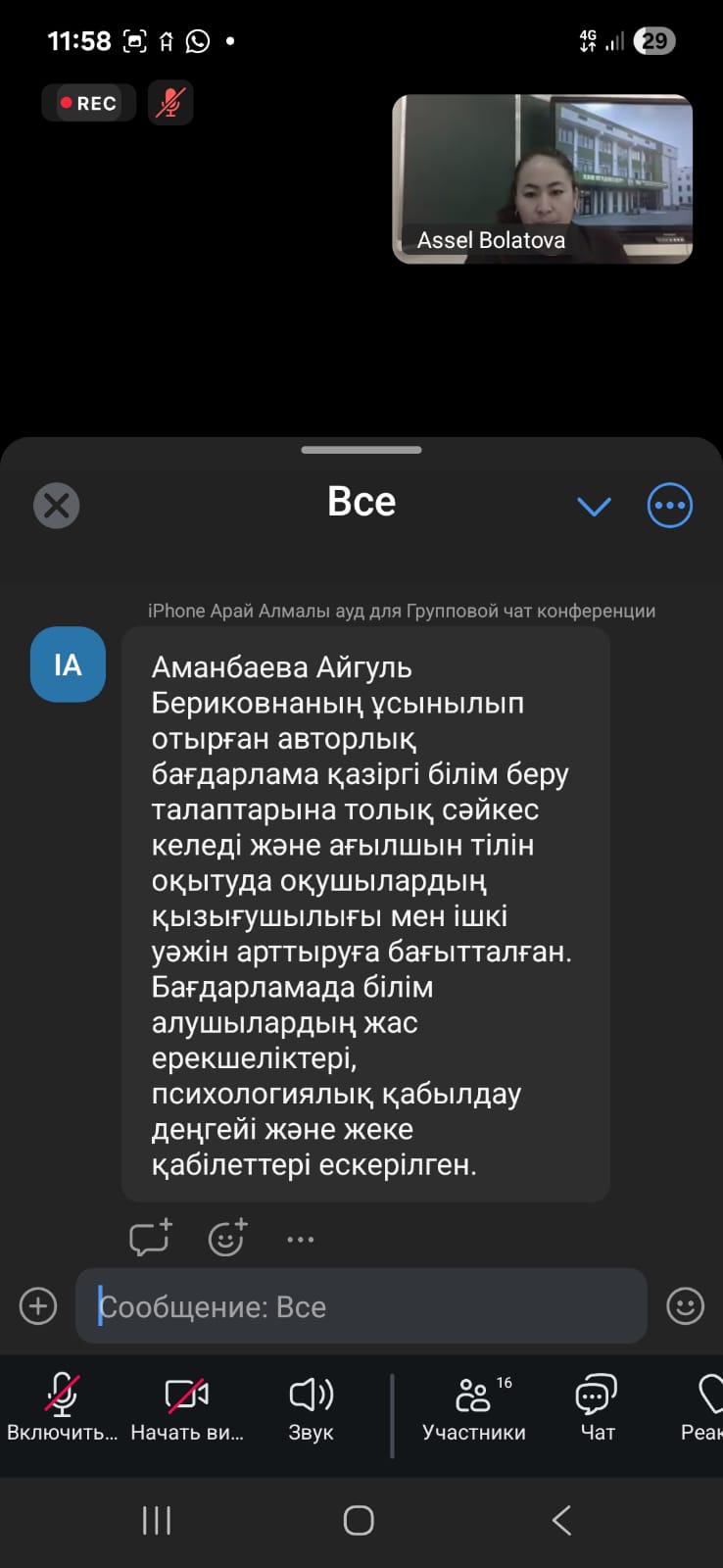Open recent apps from navigation bar
This screenshot has width=723, height=1568.
click(157, 1520)
